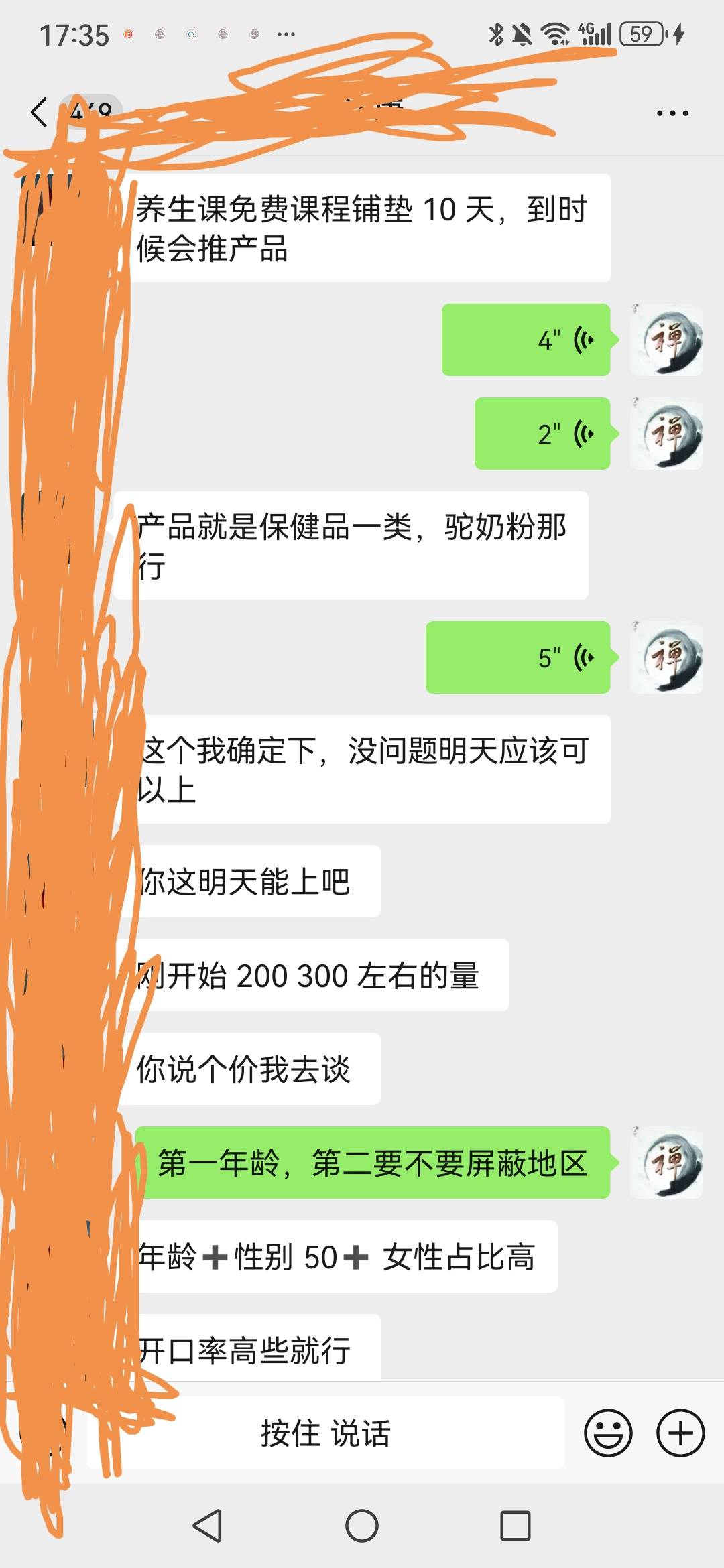This screenshot has height=1568, width=724.
Task: Open the emoji picker
Action: pos(608,1433)
